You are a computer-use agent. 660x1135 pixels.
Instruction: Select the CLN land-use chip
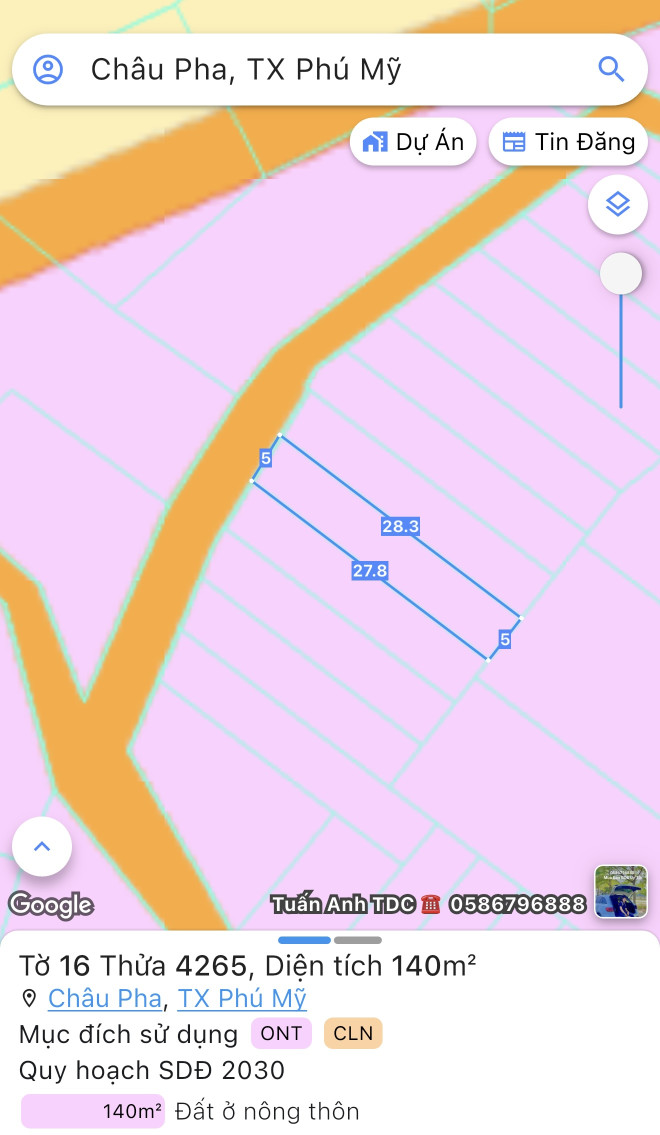coord(353,1033)
